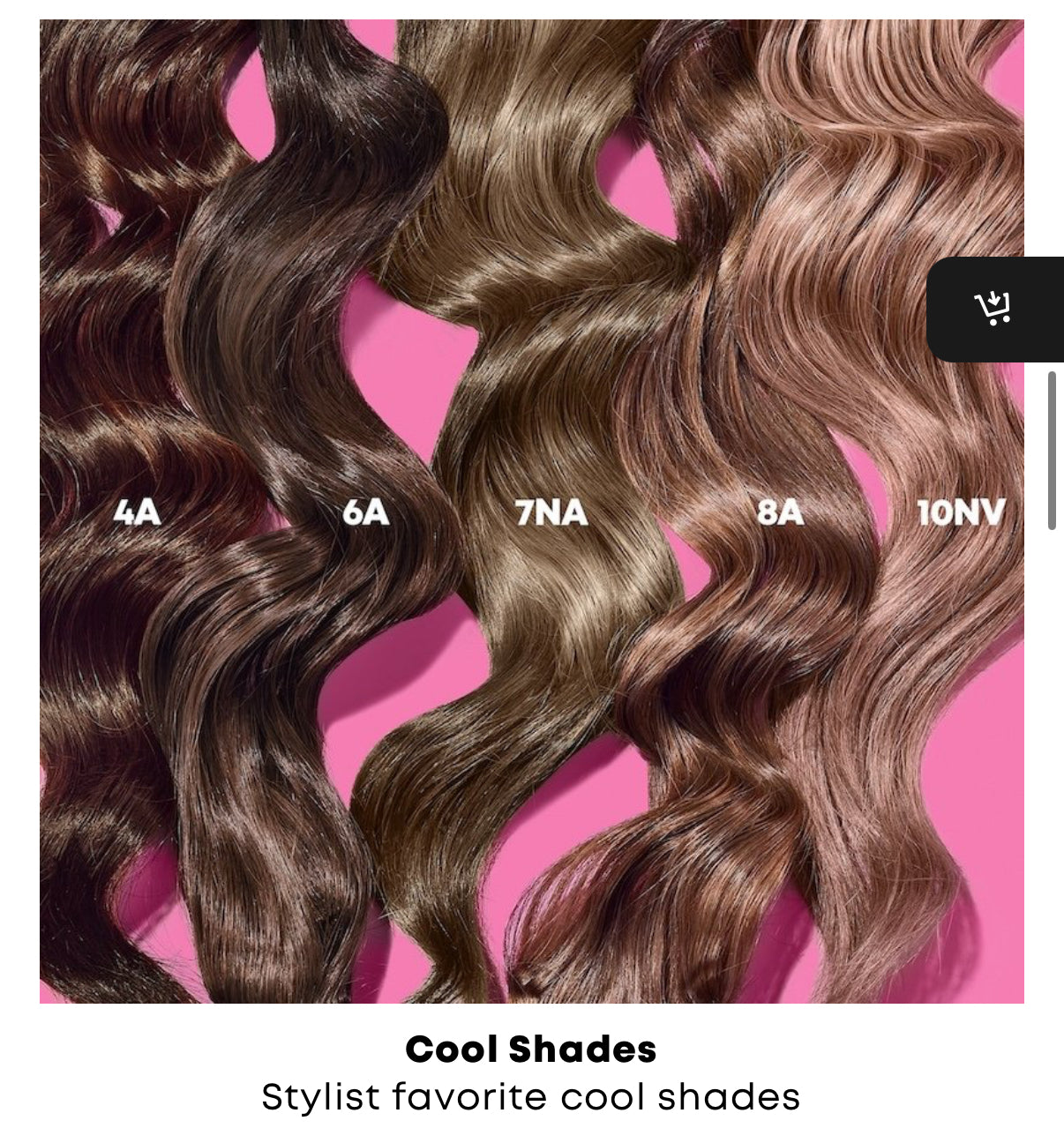Open the Cool Shades hair swatch image
This screenshot has height=1143, width=1064.
click(531, 512)
